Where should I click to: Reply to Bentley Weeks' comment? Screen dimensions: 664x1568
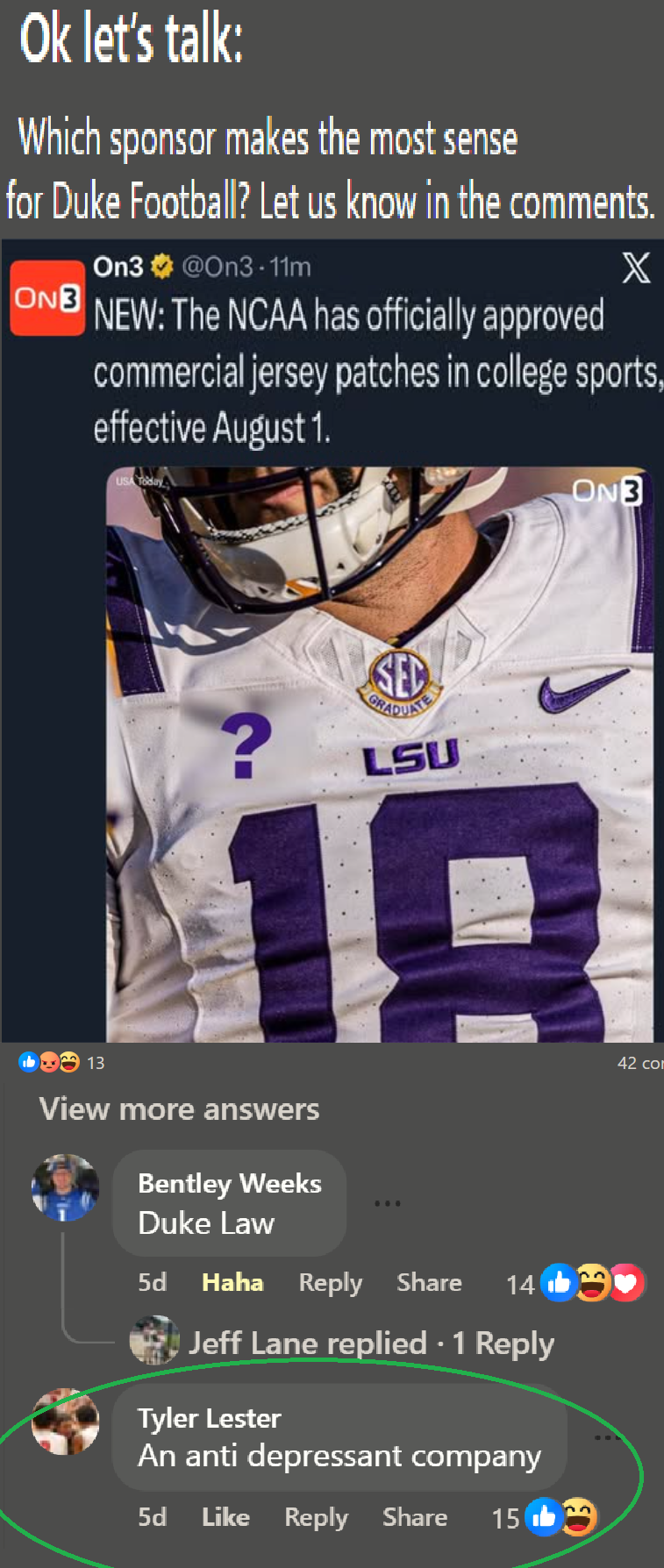click(x=330, y=1281)
